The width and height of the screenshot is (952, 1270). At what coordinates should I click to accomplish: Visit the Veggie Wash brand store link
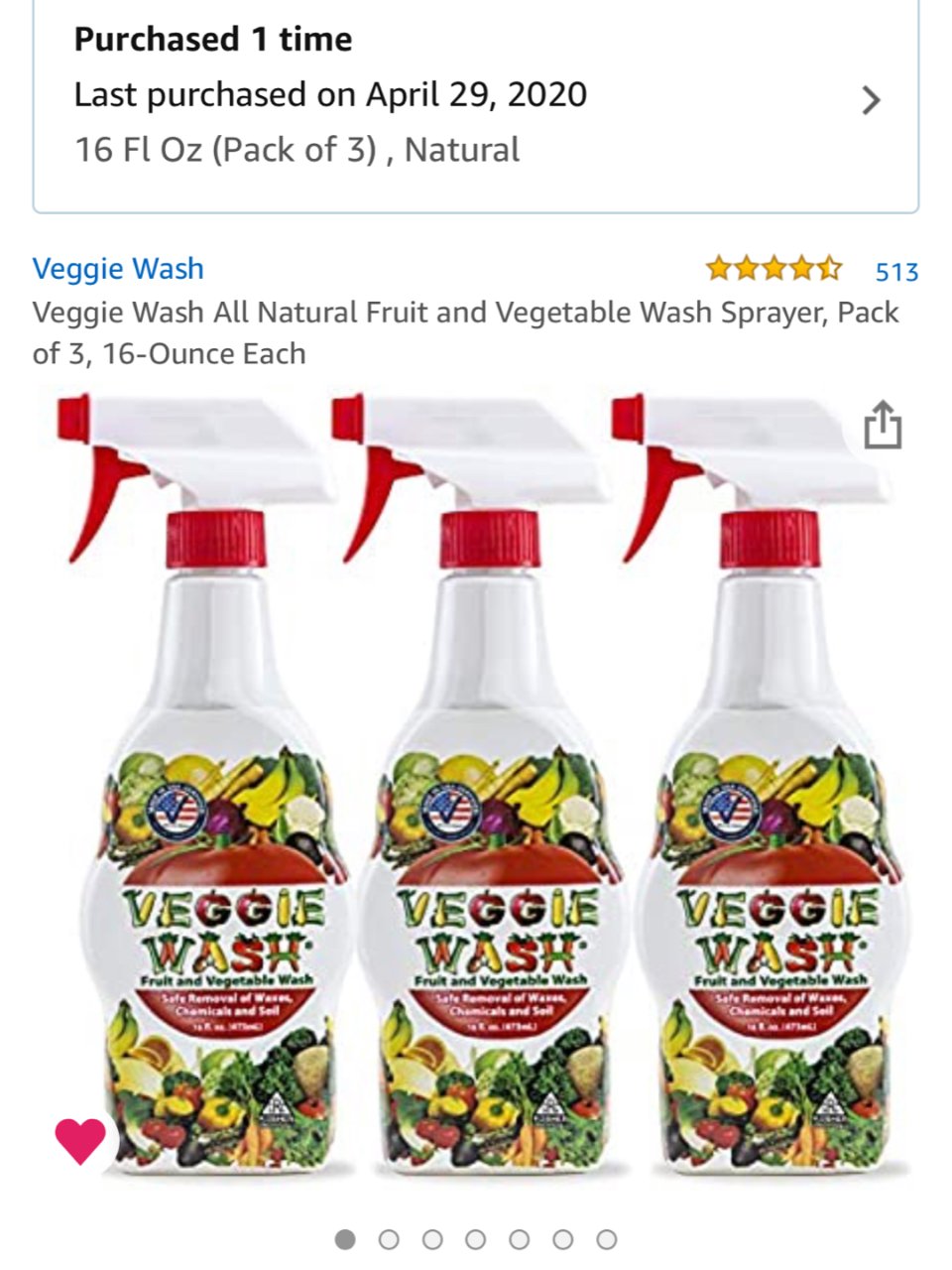pyautogui.click(x=118, y=269)
